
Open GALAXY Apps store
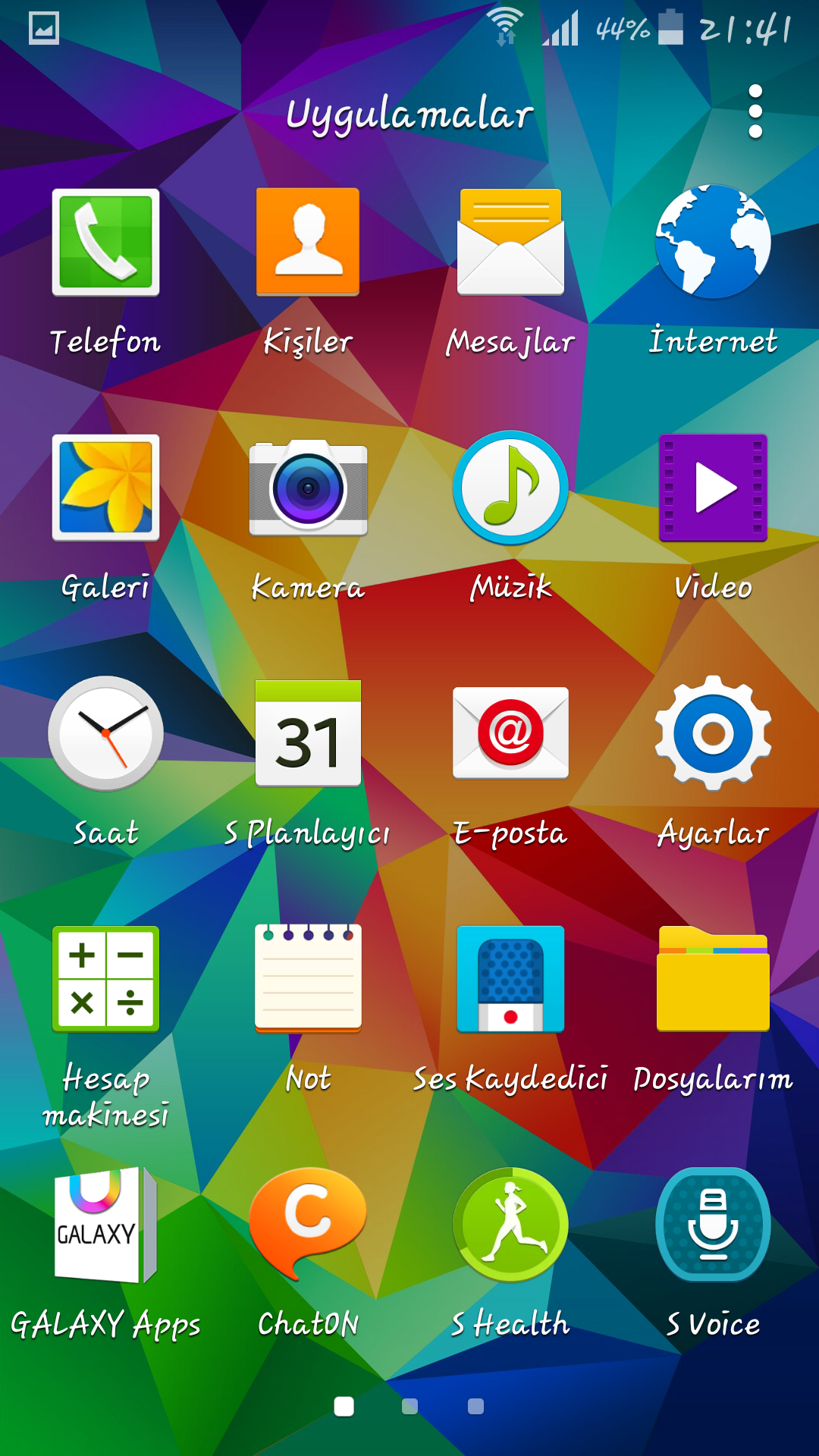click(105, 1225)
